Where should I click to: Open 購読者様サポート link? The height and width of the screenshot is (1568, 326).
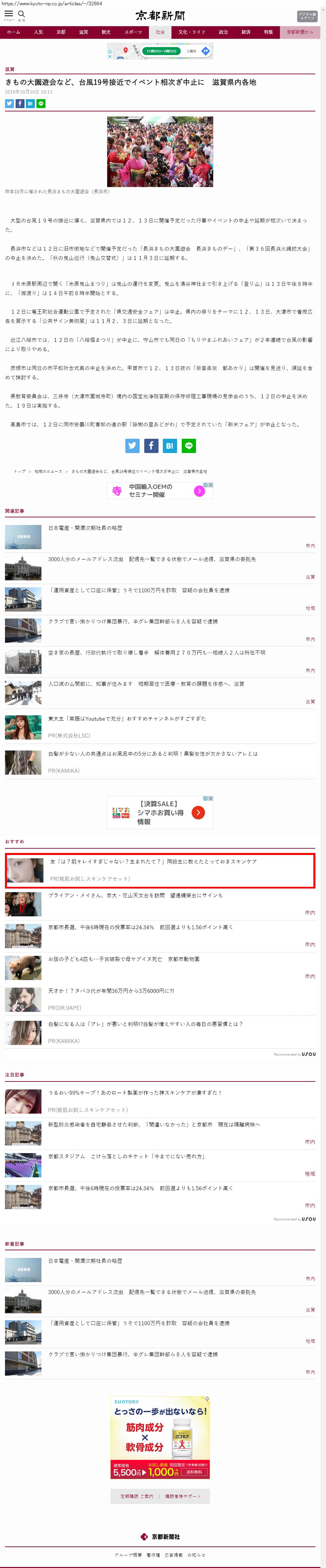coord(183,1496)
